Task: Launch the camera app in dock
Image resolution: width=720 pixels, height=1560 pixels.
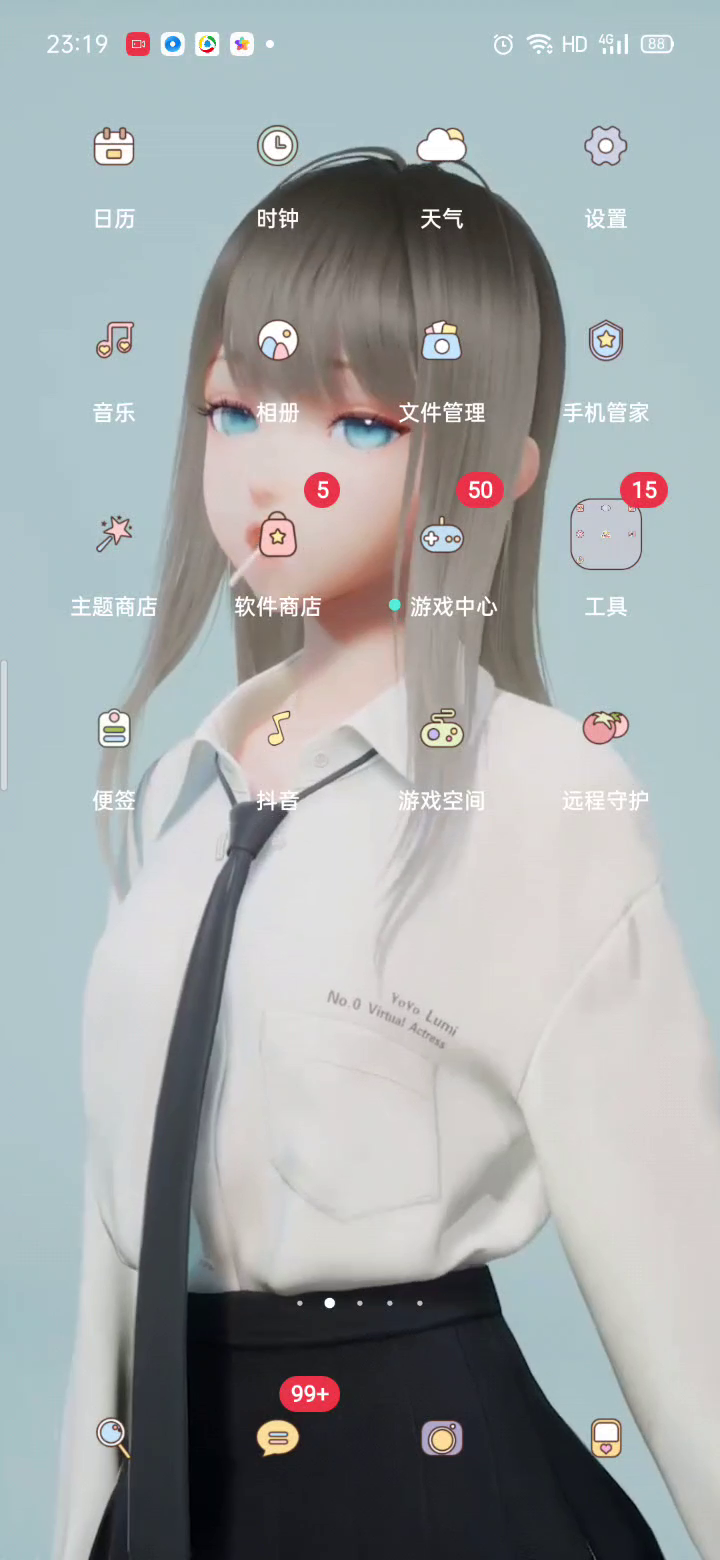Action: [x=441, y=1438]
